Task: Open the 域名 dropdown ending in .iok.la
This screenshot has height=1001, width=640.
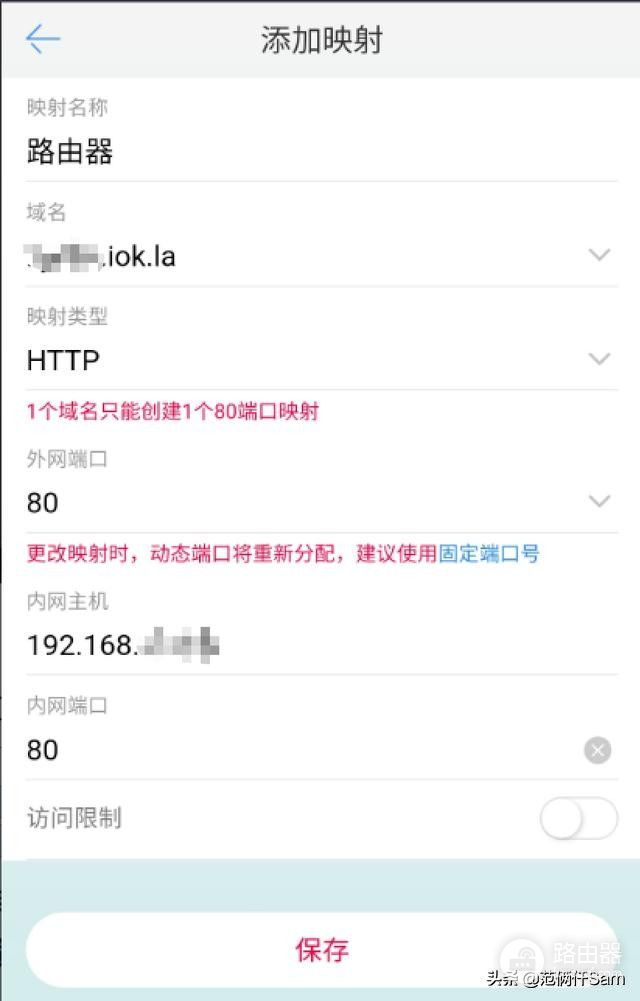Action: 598,256
